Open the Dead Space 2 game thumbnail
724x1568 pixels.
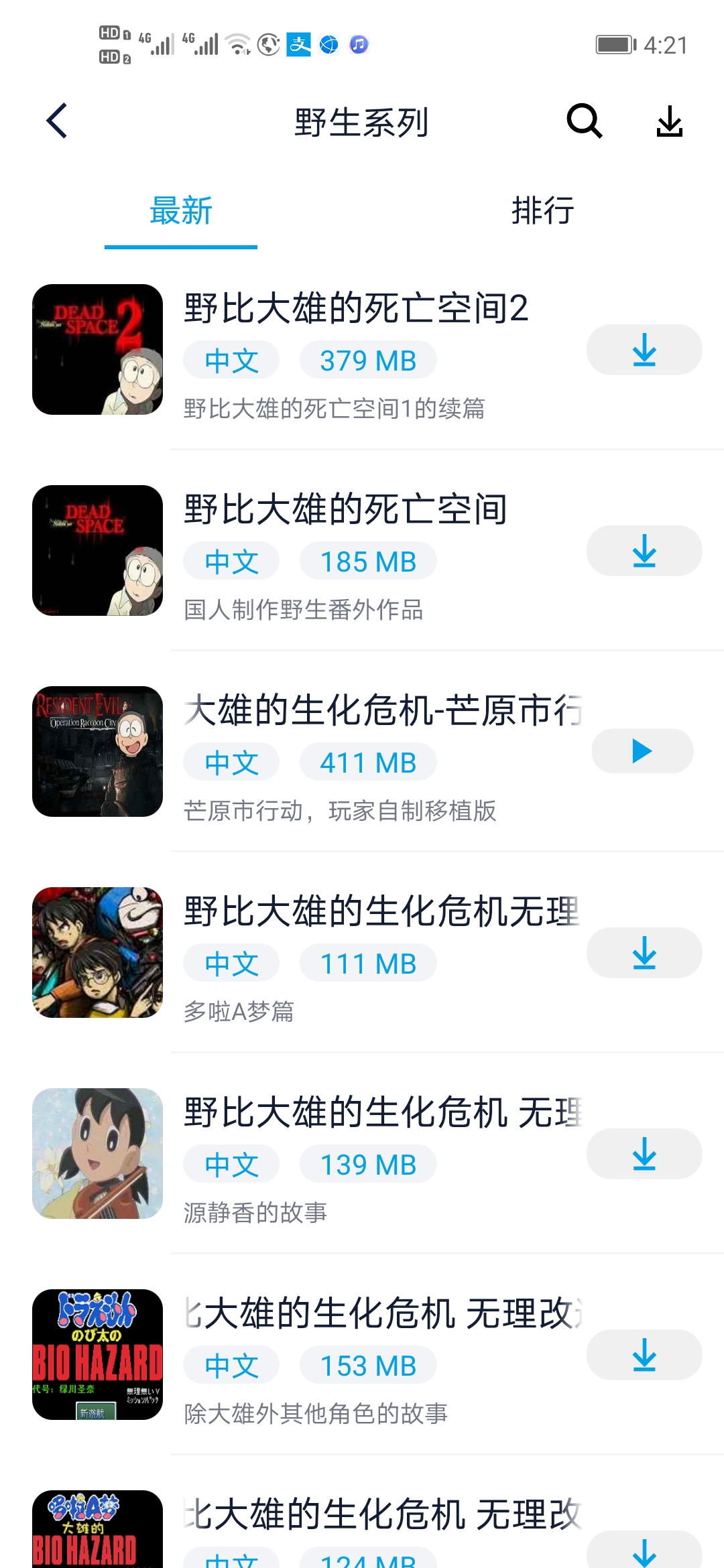[97, 349]
